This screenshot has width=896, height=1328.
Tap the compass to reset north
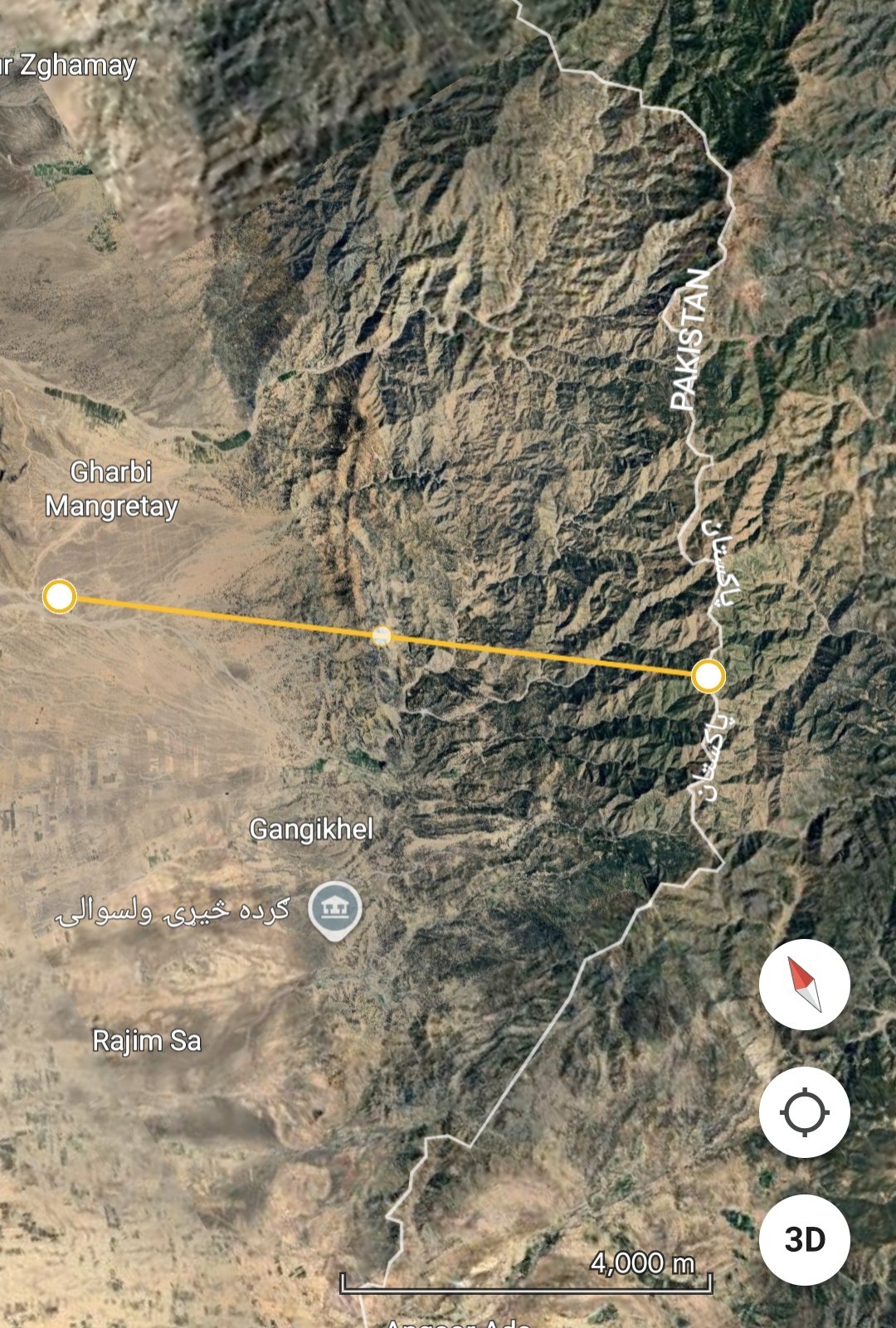pos(804,985)
